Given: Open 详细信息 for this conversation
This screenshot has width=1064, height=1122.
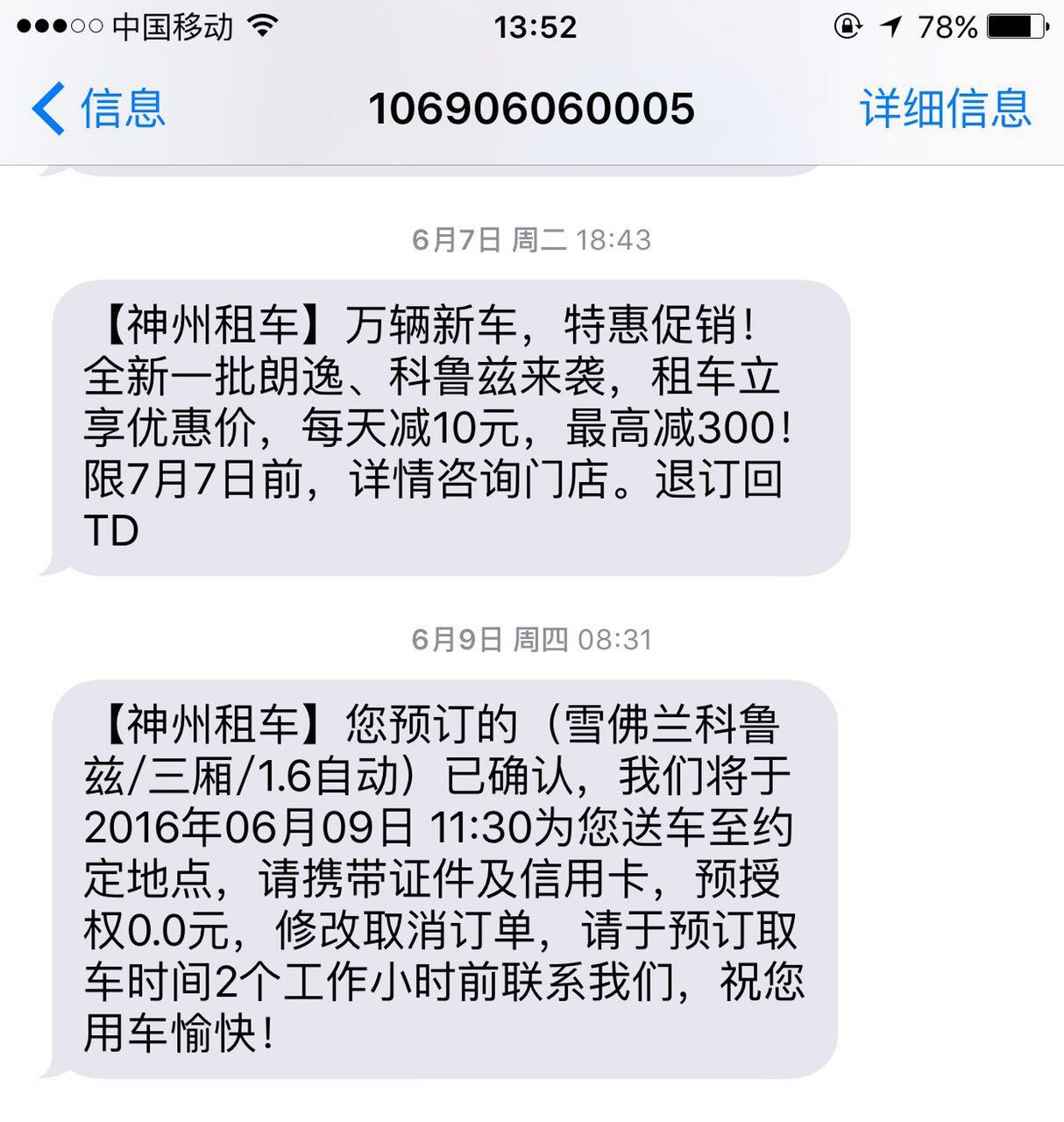Looking at the screenshot, I should click(945, 108).
